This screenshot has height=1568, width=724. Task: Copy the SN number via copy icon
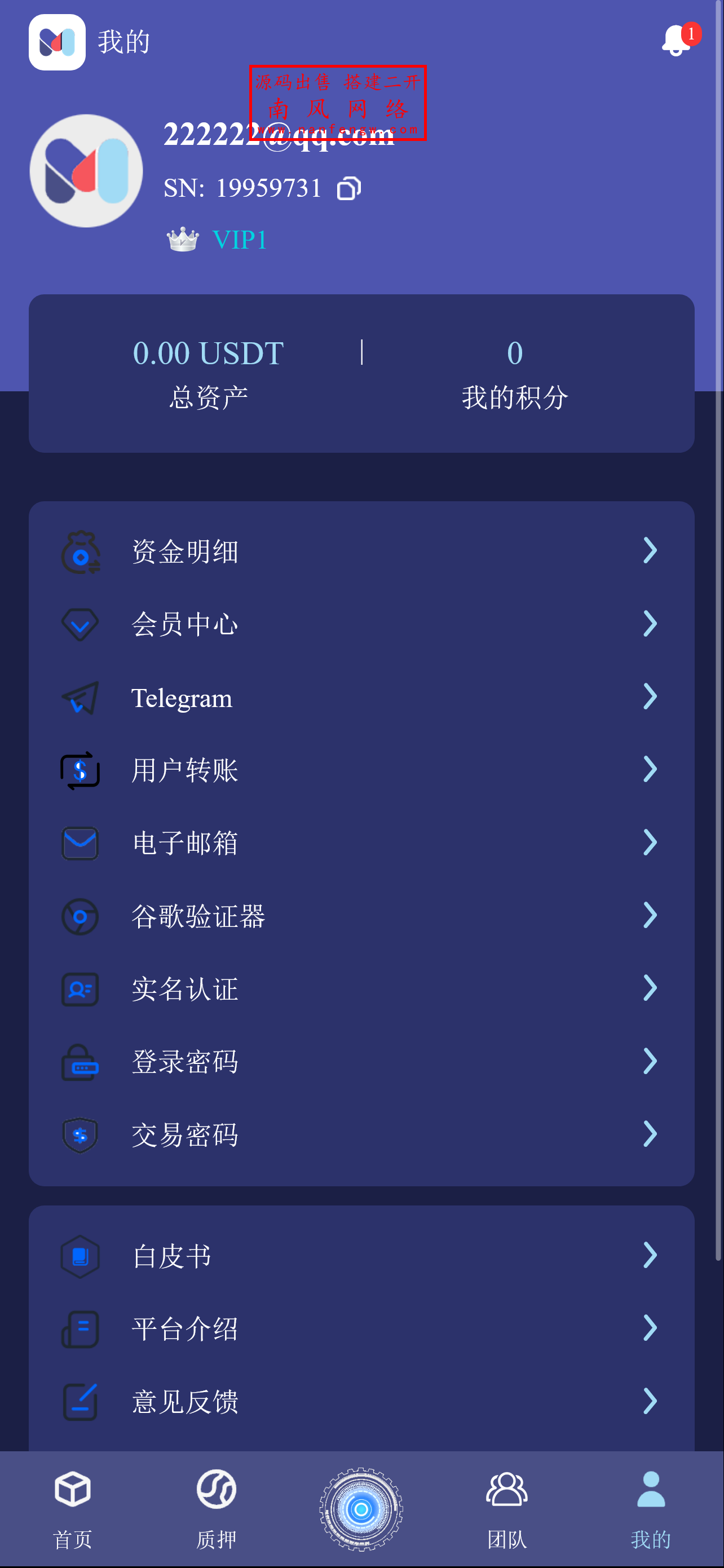[x=349, y=188]
